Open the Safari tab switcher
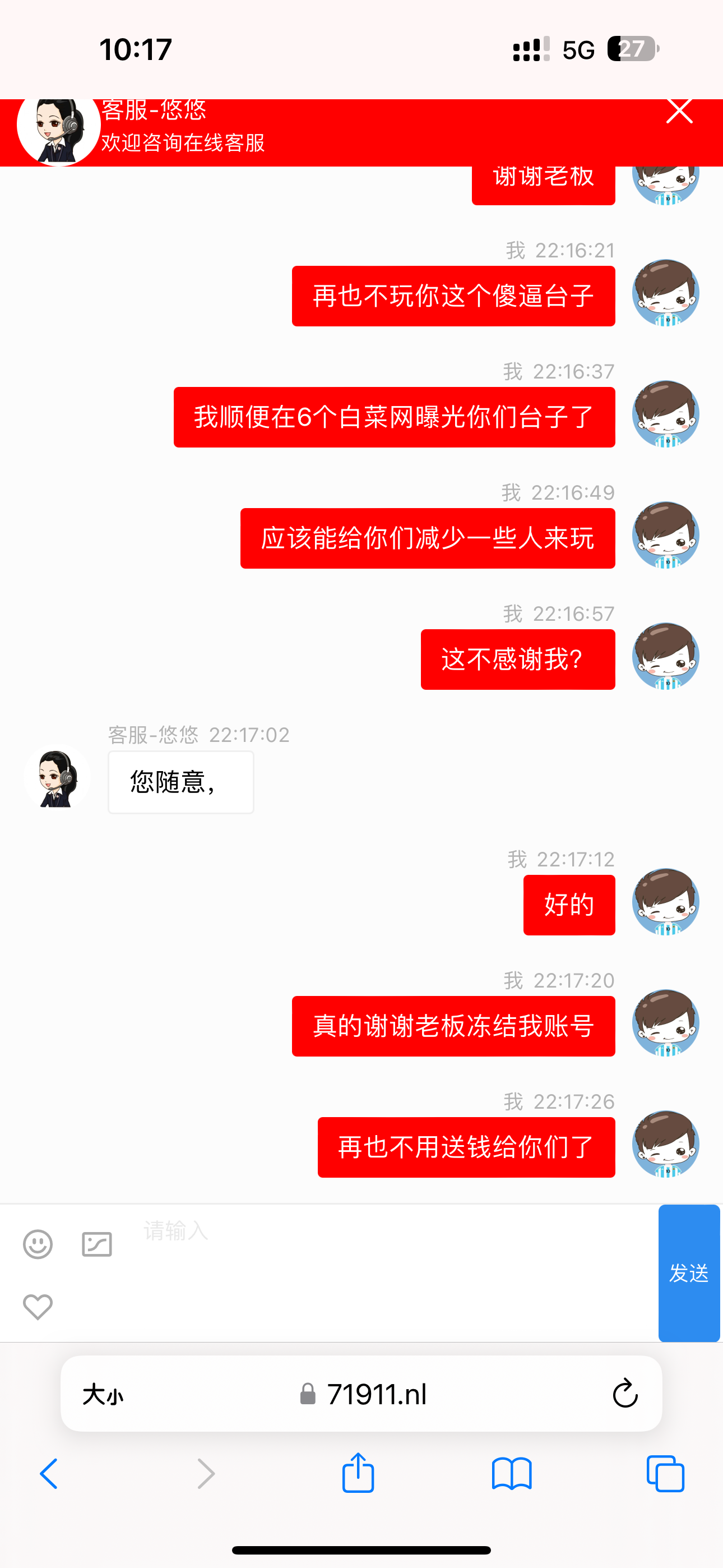Viewport: 723px width, 1568px height. tap(665, 1474)
